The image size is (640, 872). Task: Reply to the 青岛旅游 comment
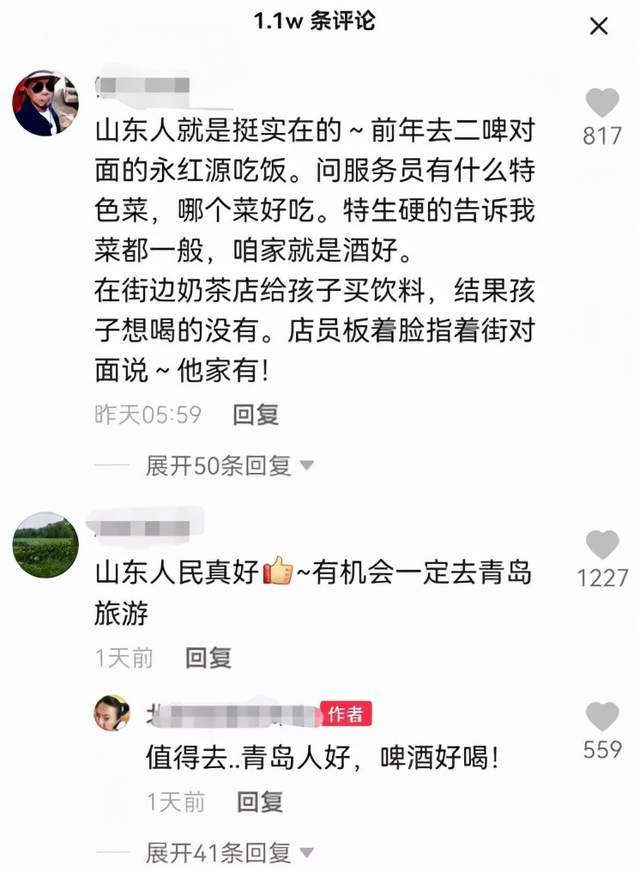click(208, 658)
